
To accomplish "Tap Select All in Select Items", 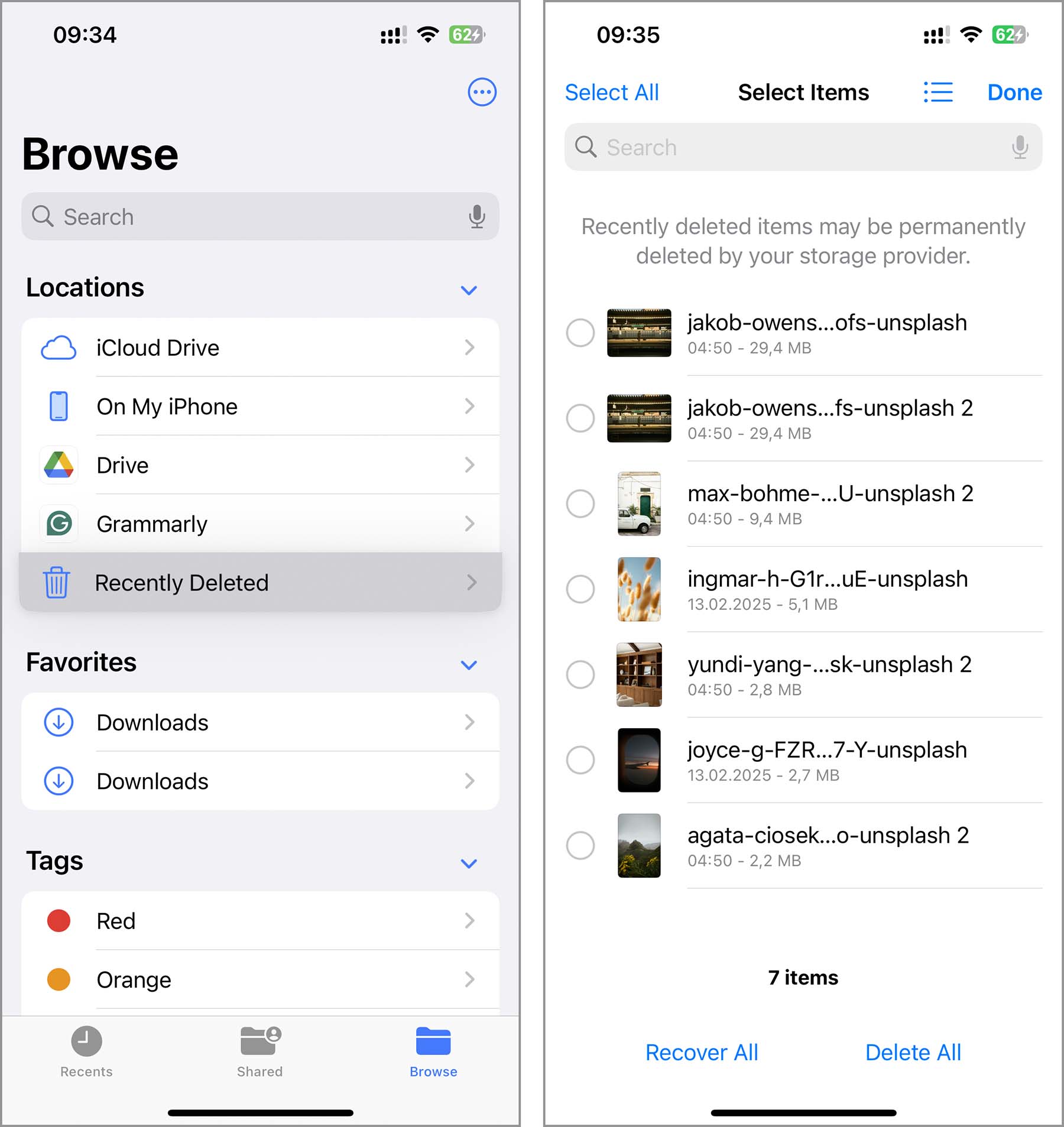I will 612,93.
